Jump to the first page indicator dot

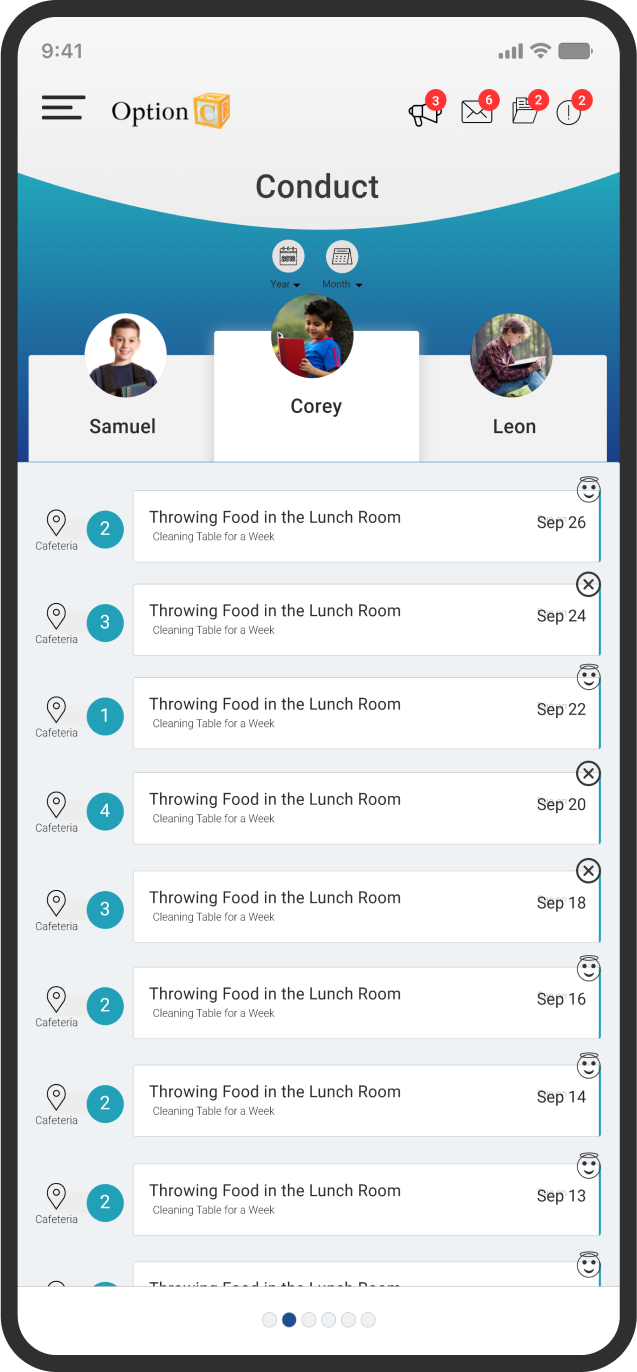[269, 1320]
